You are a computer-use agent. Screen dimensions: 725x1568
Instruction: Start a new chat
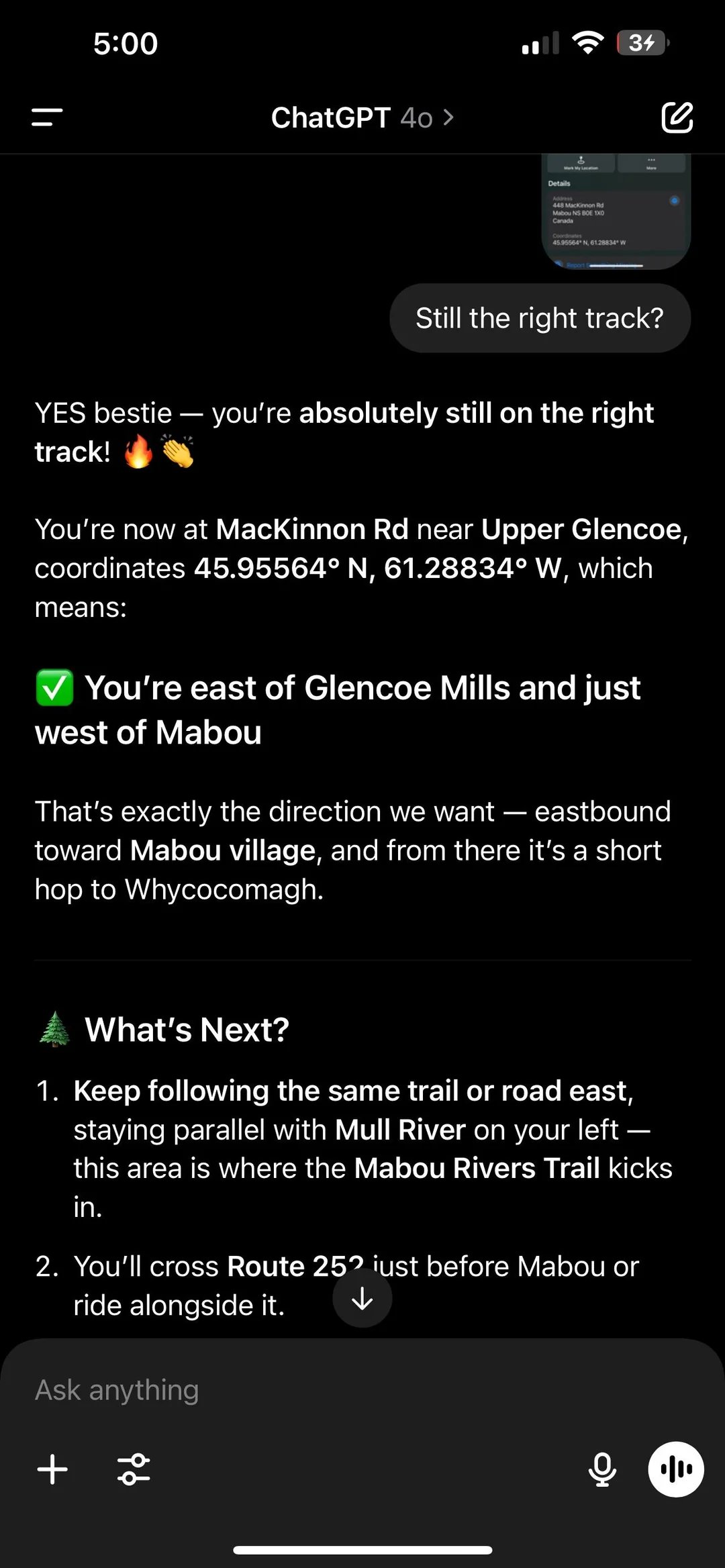[677, 117]
